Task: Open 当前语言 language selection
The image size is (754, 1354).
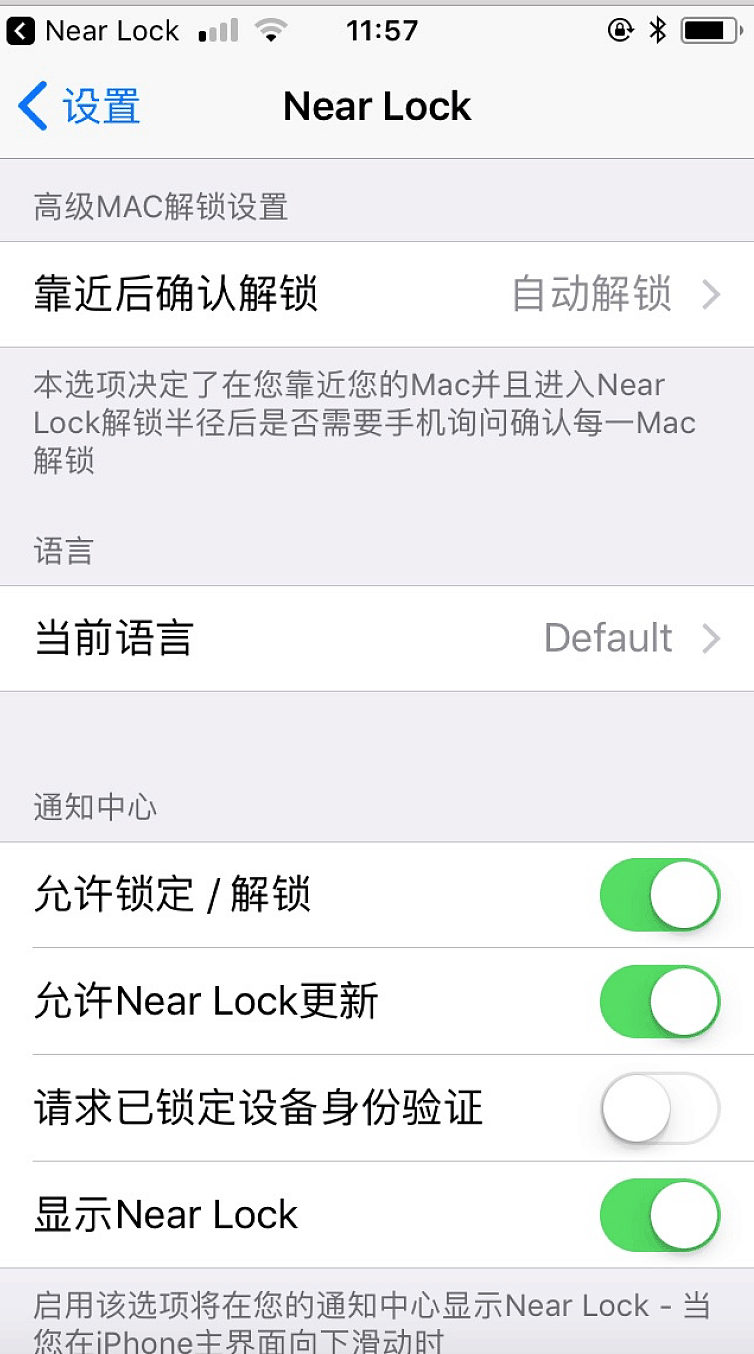Action: (x=377, y=639)
